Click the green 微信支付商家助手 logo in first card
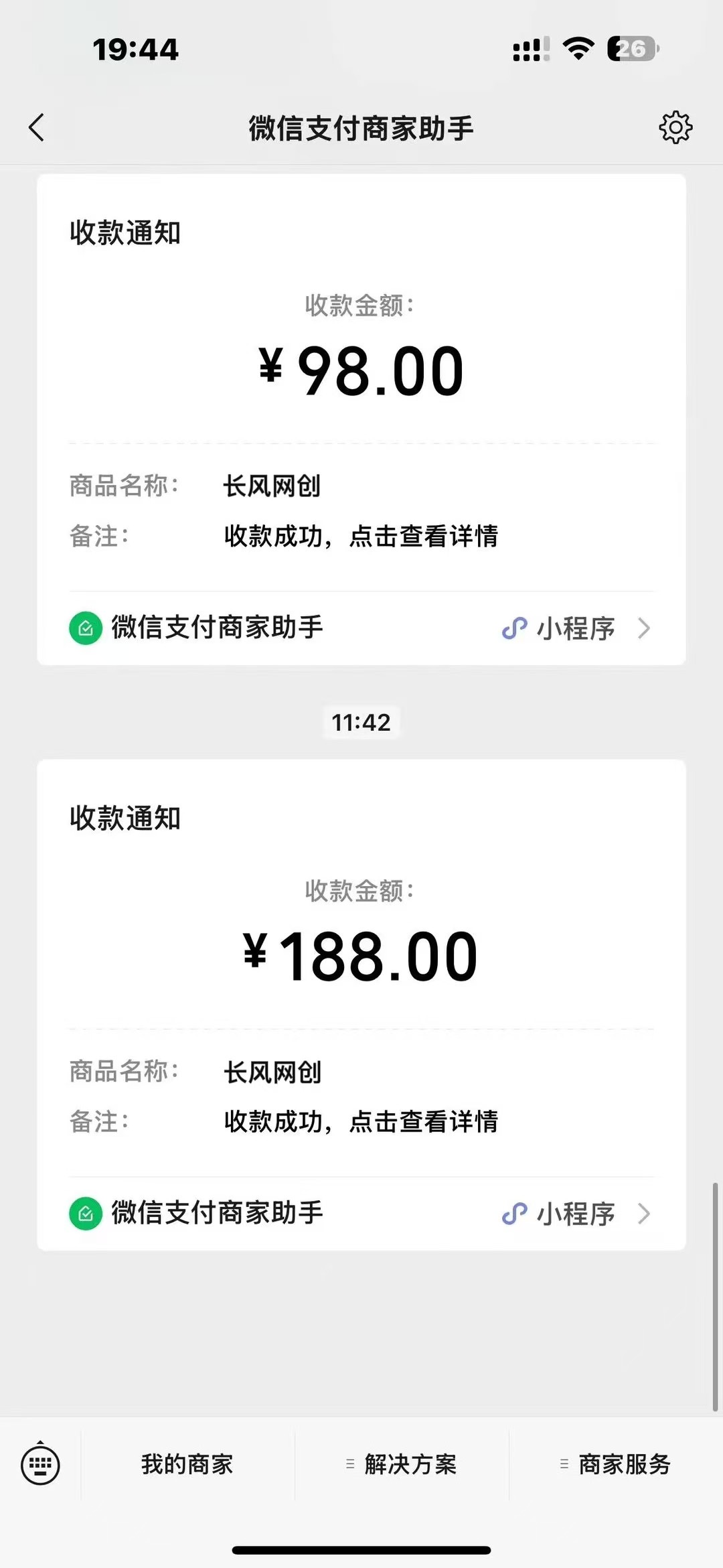Image resolution: width=723 pixels, height=1568 pixels. [85, 628]
